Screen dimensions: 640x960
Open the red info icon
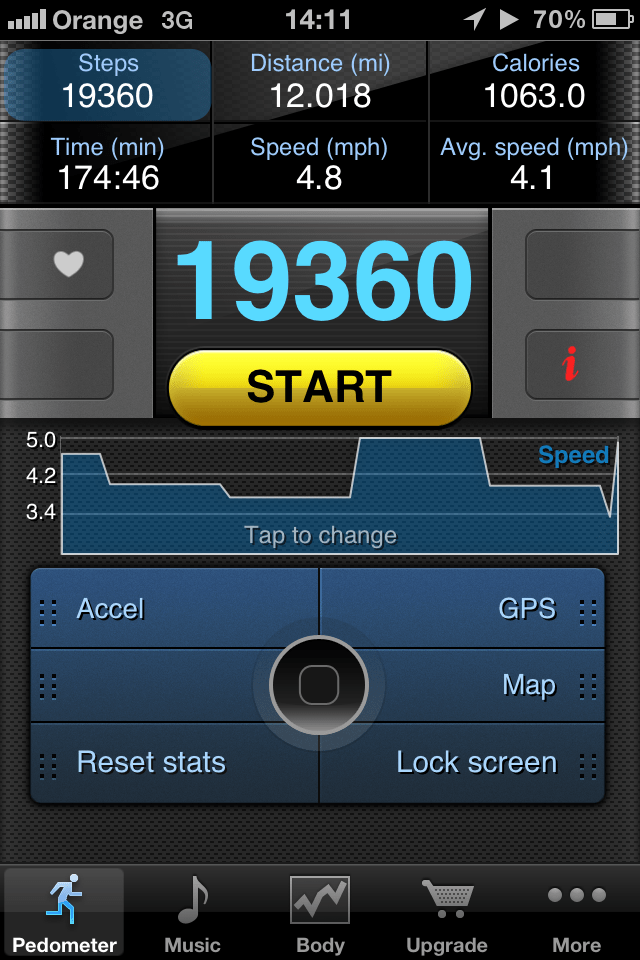[570, 365]
